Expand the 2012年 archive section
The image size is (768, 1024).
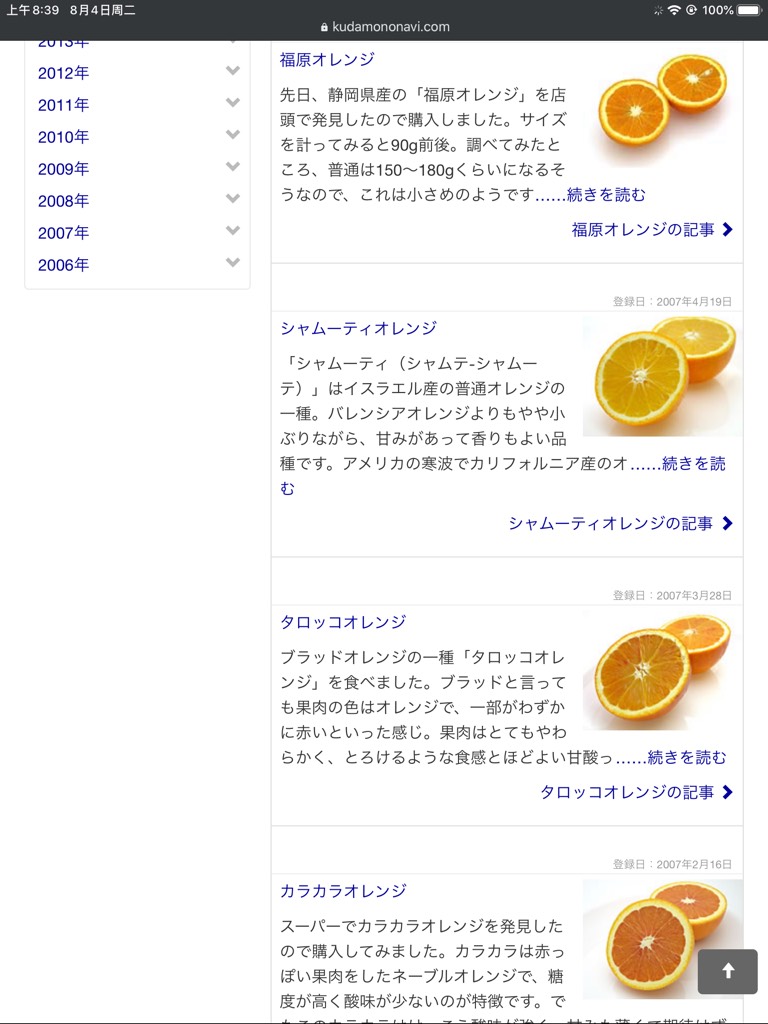pyautogui.click(x=233, y=72)
